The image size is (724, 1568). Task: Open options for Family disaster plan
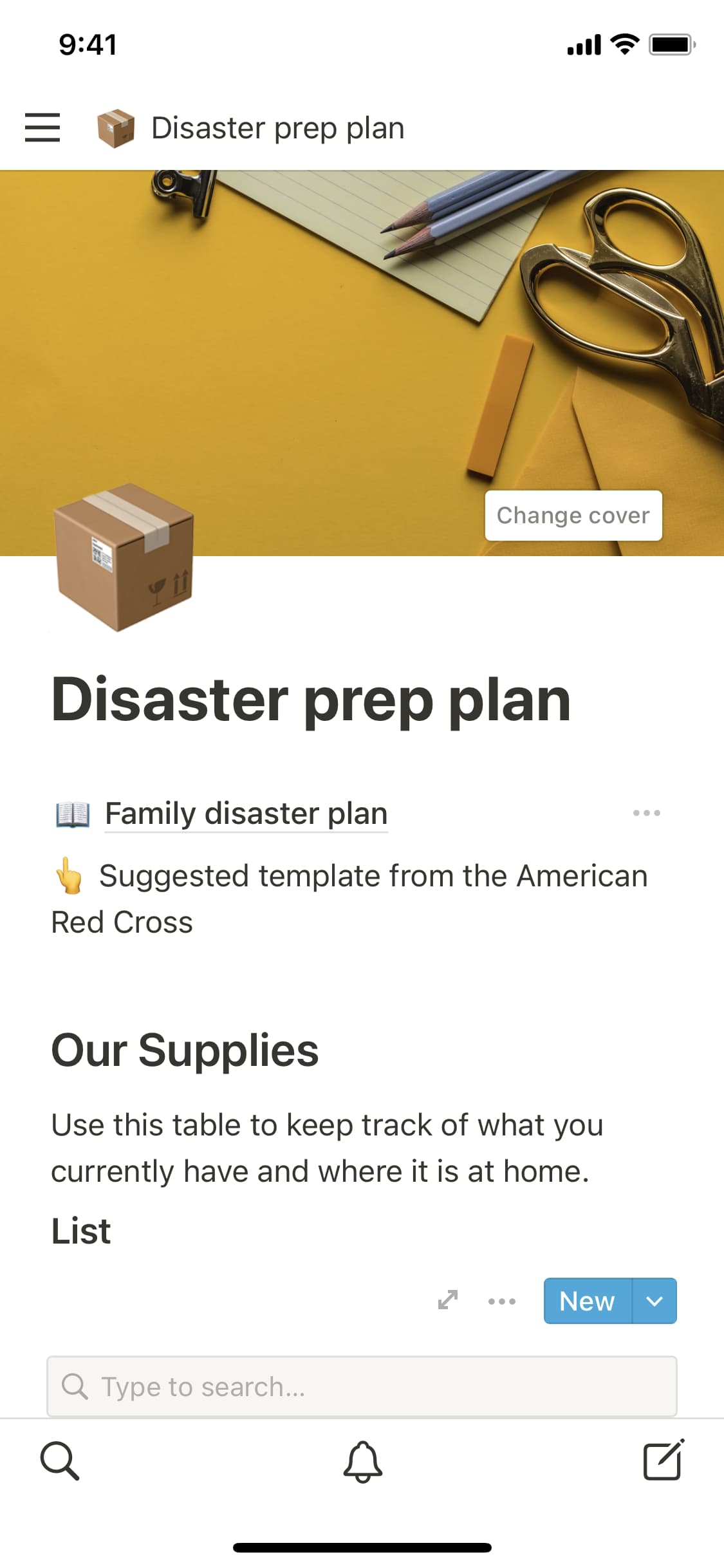[646, 813]
